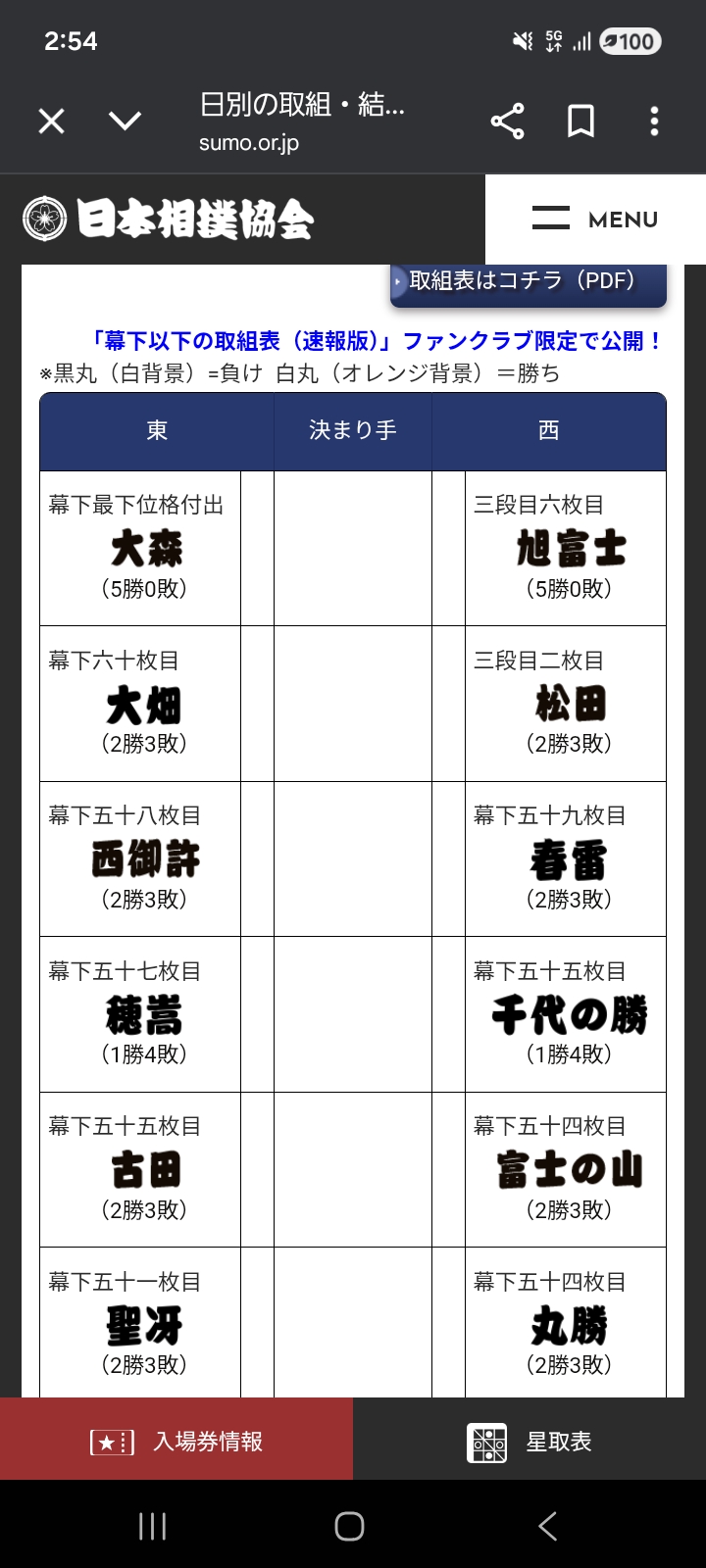Open the 幕下以下の取組表 fan club link
This screenshot has height=1568, width=706.
[x=378, y=341]
